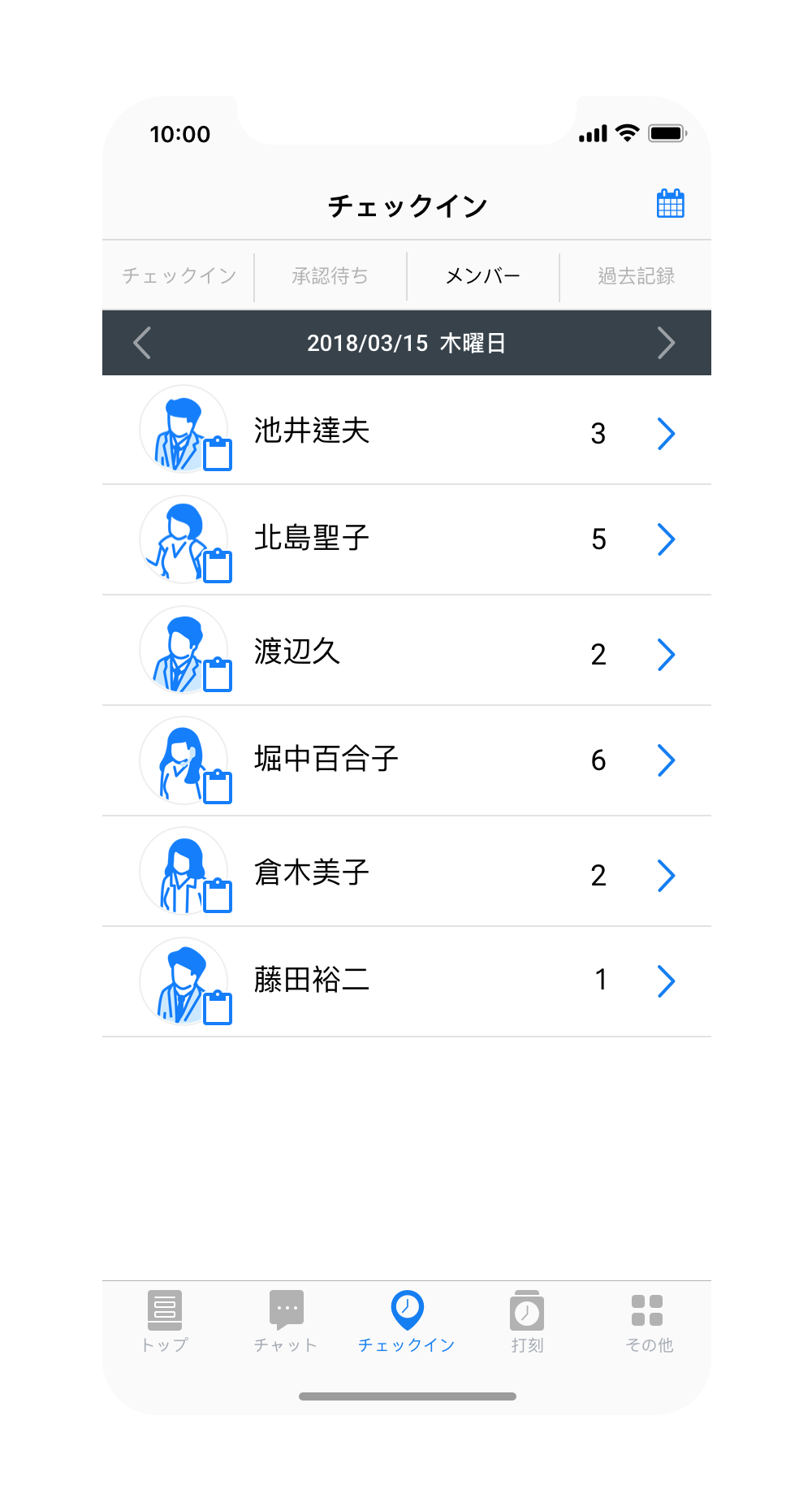Image resolution: width=812 pixels, height=1511 pixels.
Task: View check-ins for 北島聖子
Action: [406, 539]
